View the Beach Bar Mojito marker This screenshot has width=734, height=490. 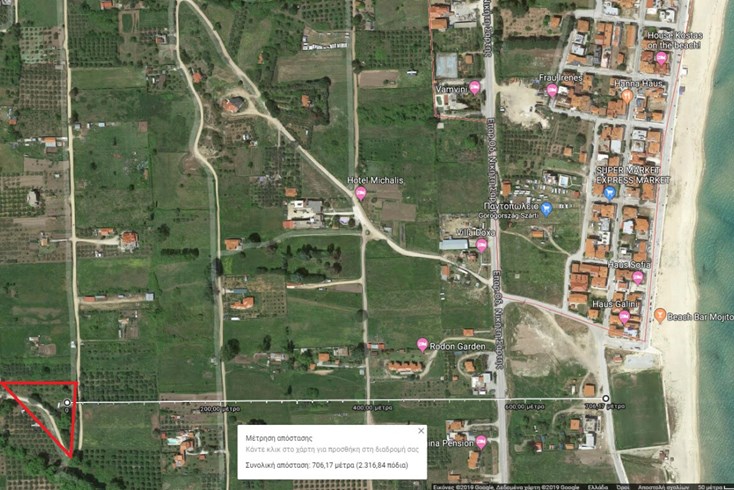tap(660, 315)
